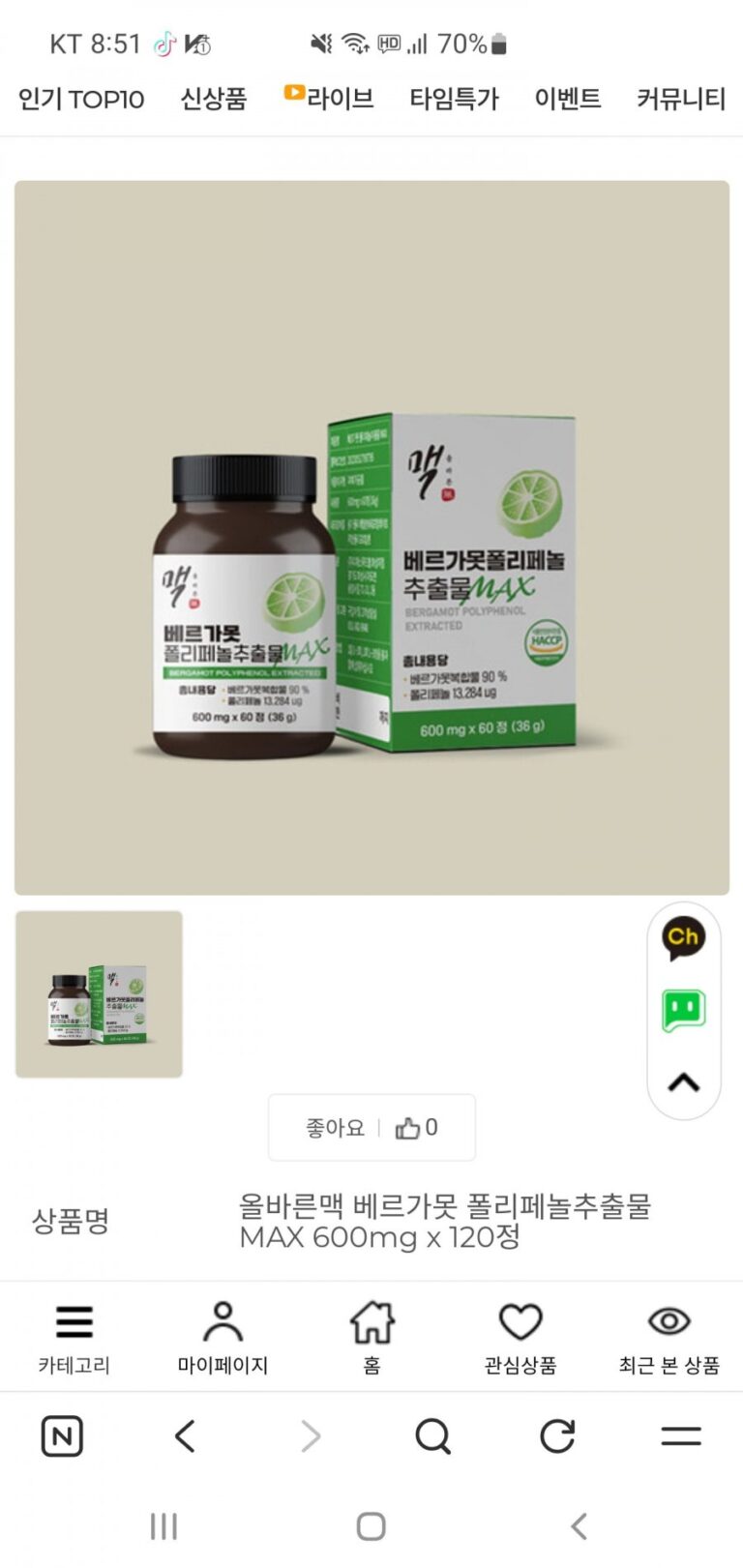Open the green Talk chat icon

tap(683, 1011)
